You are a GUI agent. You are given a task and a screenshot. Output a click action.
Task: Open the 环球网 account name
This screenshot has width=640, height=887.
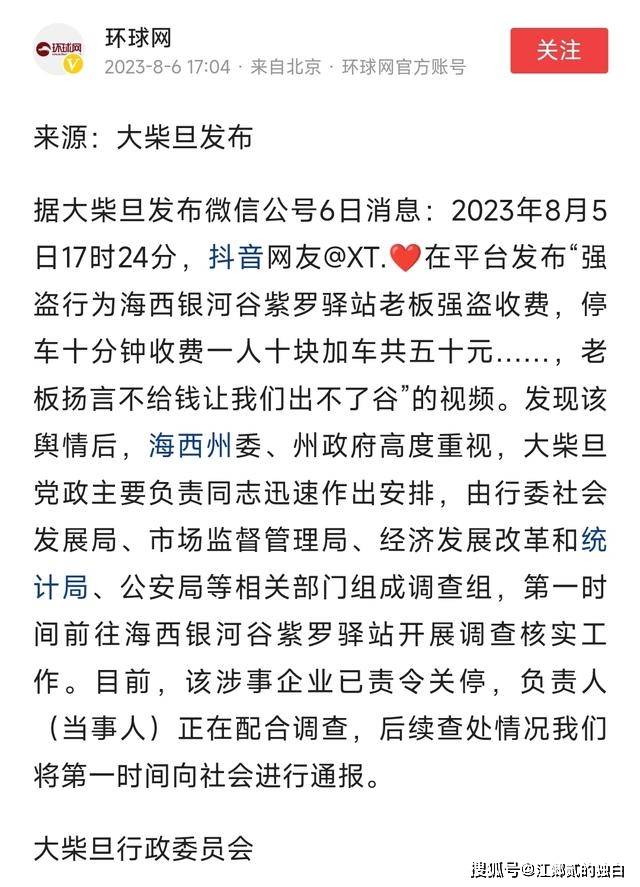coord(138,38)
